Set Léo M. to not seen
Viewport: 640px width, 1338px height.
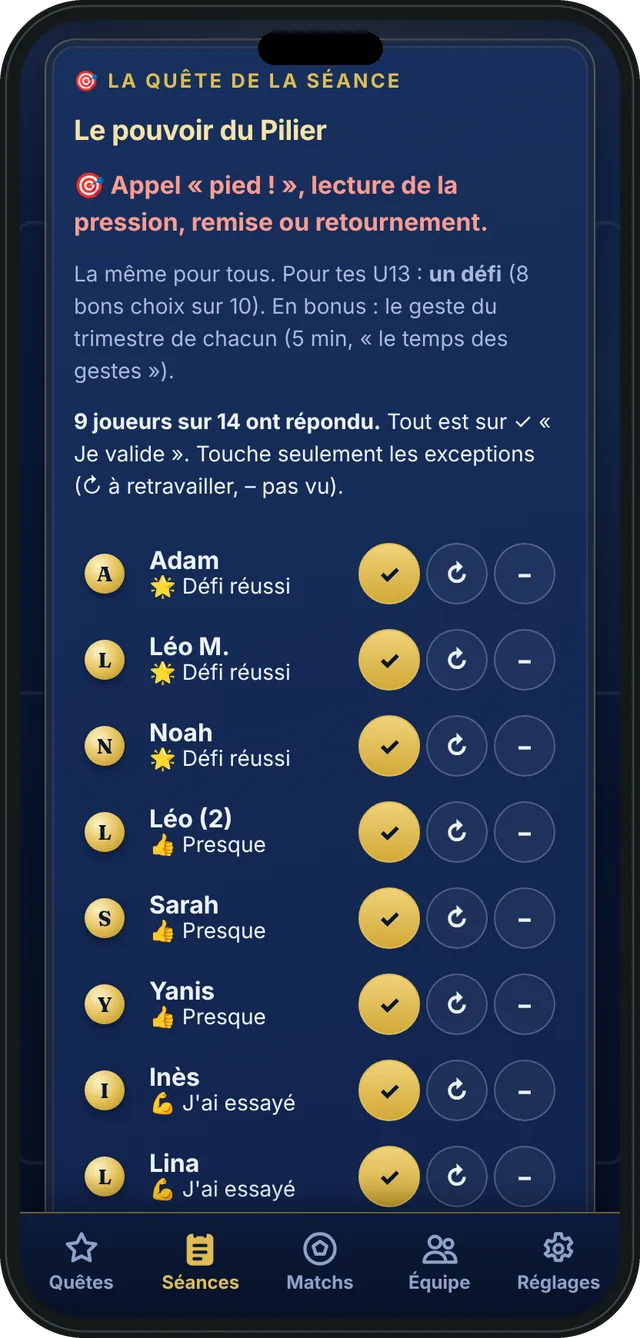(524, 660)
